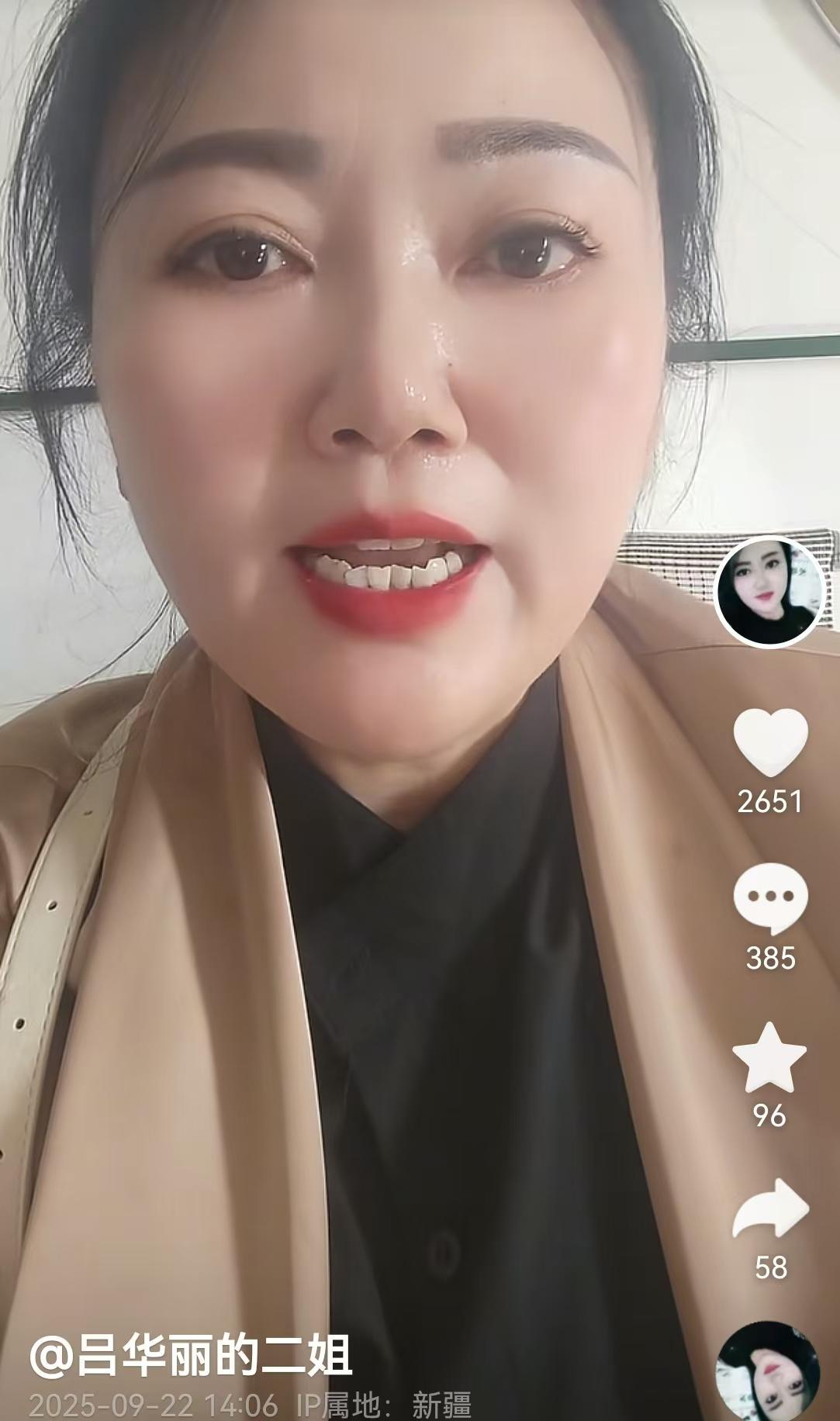Visit the @吕华丽的二姐 profile from the username
The width and height of the screenshot is (840, 1421).
coord(191,1355)
